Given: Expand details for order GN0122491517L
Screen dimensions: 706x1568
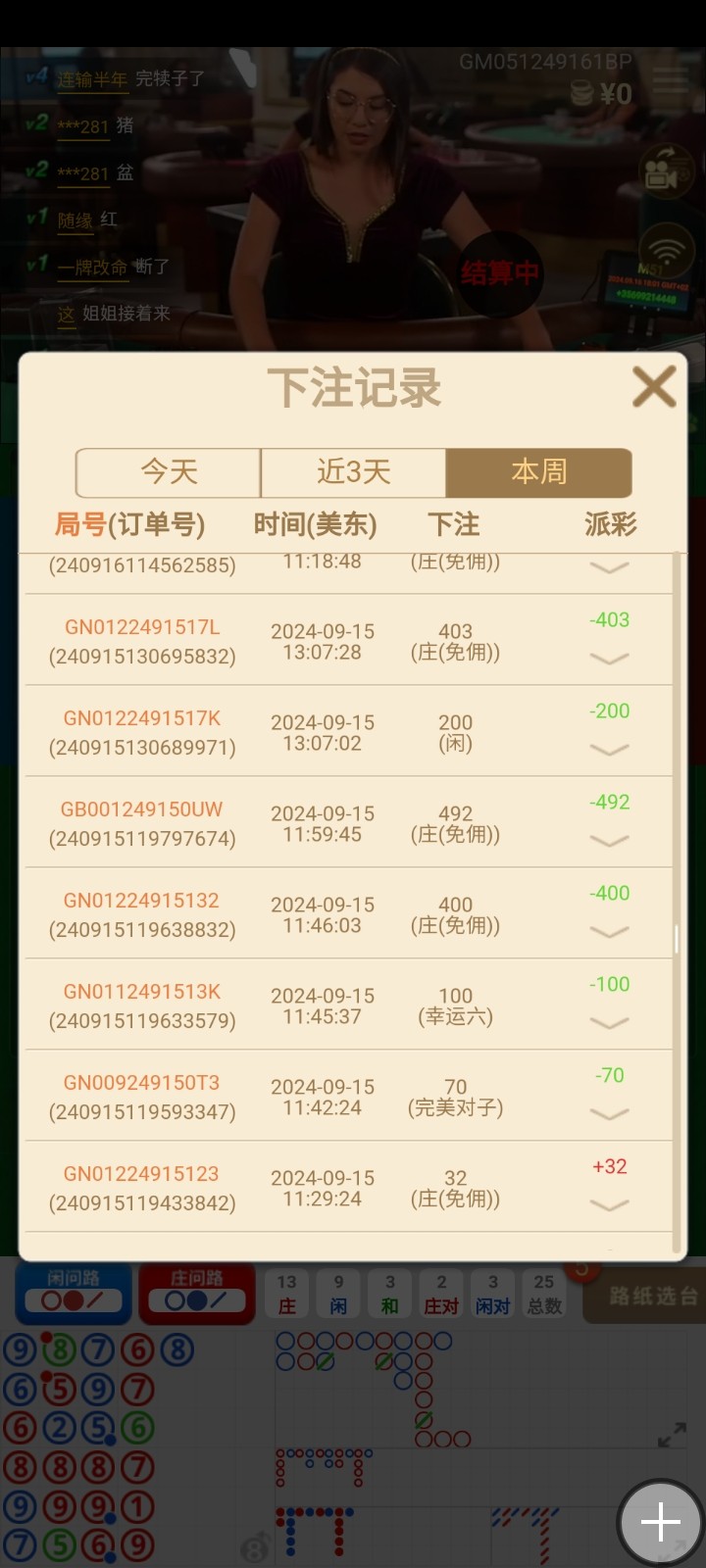Looking at the screenshot, I should click(x=609, y=659).
